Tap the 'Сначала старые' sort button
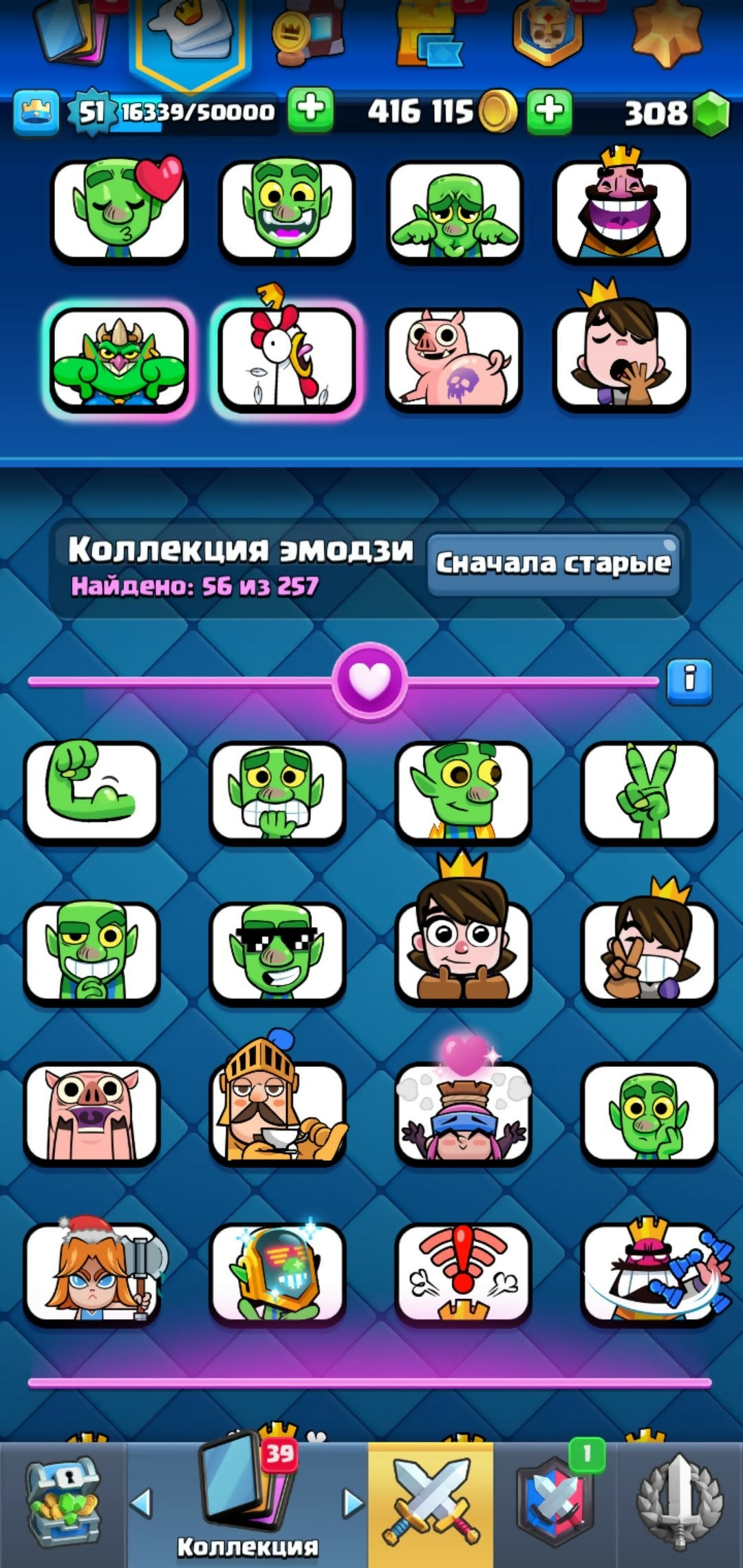The height and width of the screenshot is (1568, 743). (x=553, y=564)
